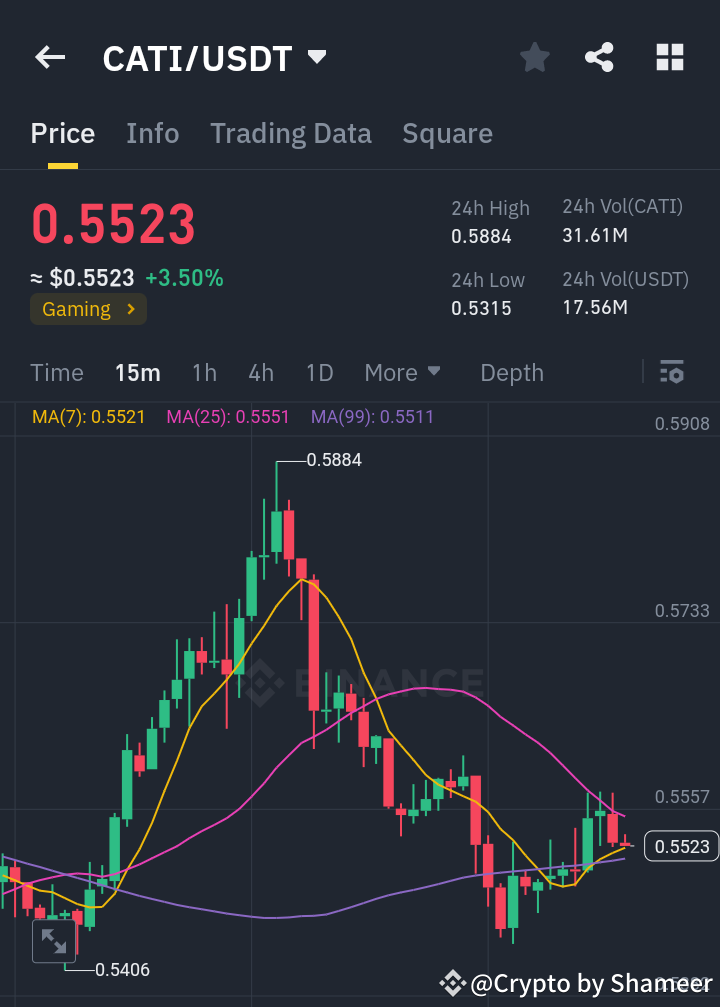The height and width of the screenshot is (1007, 720).
Task: Open the Depth view
Action: [x=512, y=372]
